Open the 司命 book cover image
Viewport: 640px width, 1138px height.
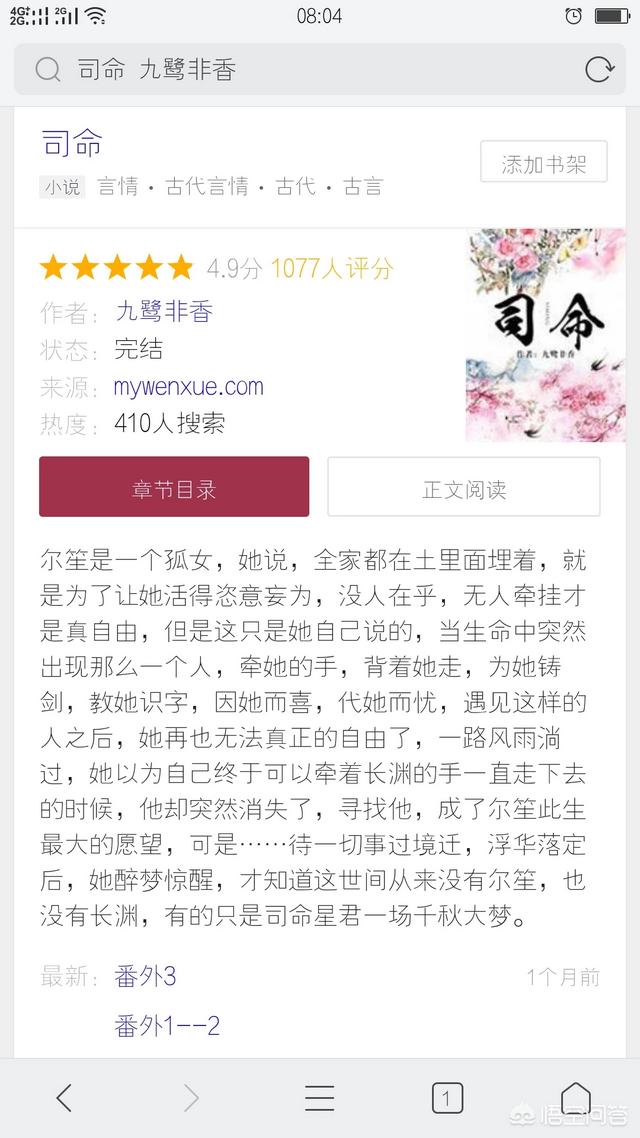[x=545, y=335]
